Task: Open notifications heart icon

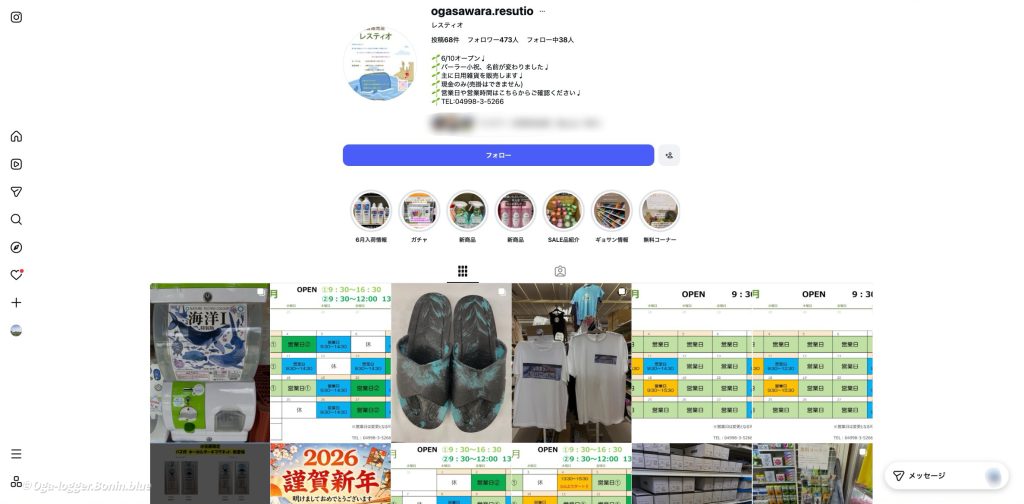Action: pos(16,275)
